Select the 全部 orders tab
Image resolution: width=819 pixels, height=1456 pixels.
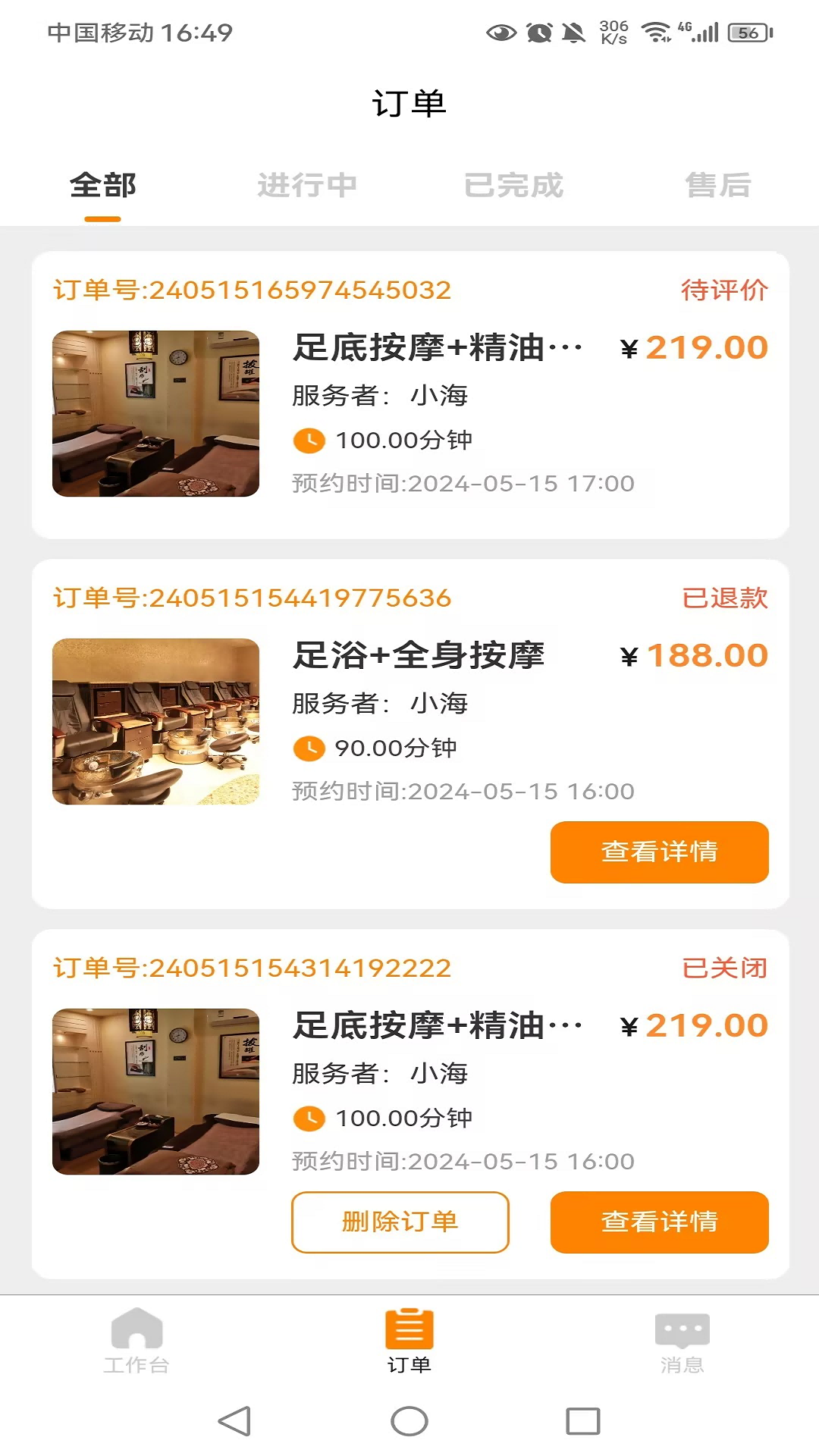(x=103, y=185)
